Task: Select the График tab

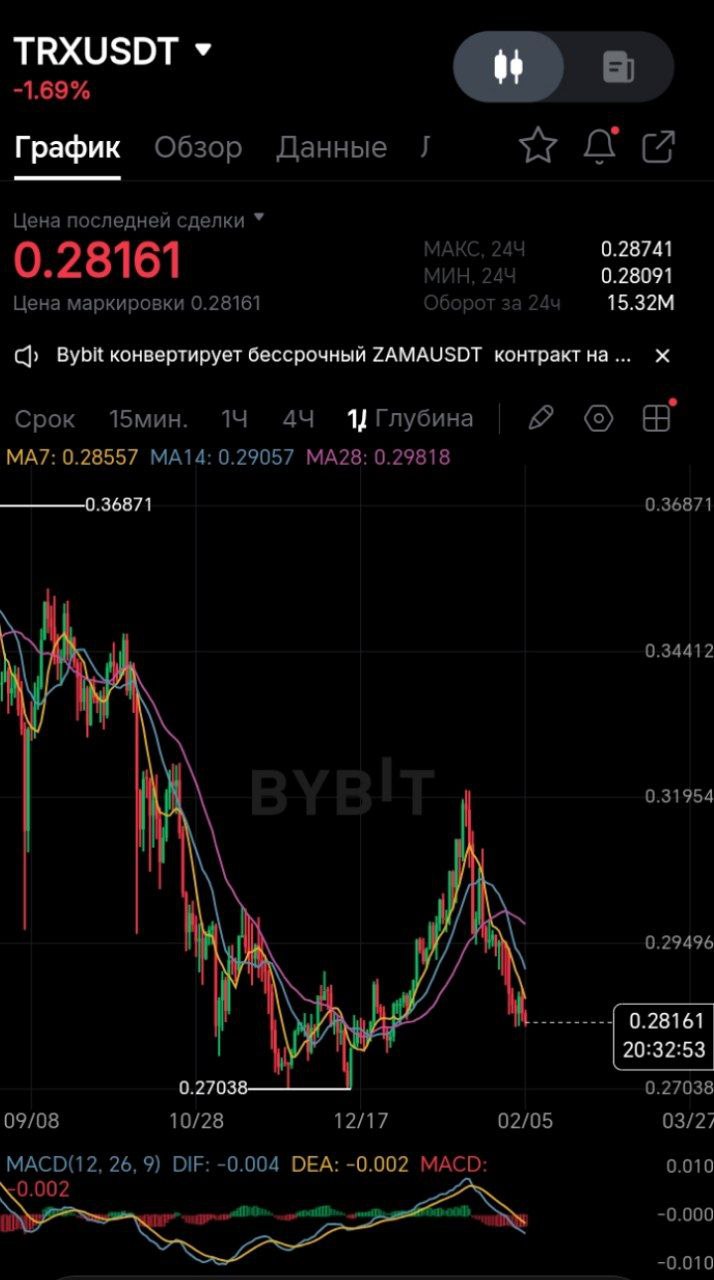Action: [67, 148]
